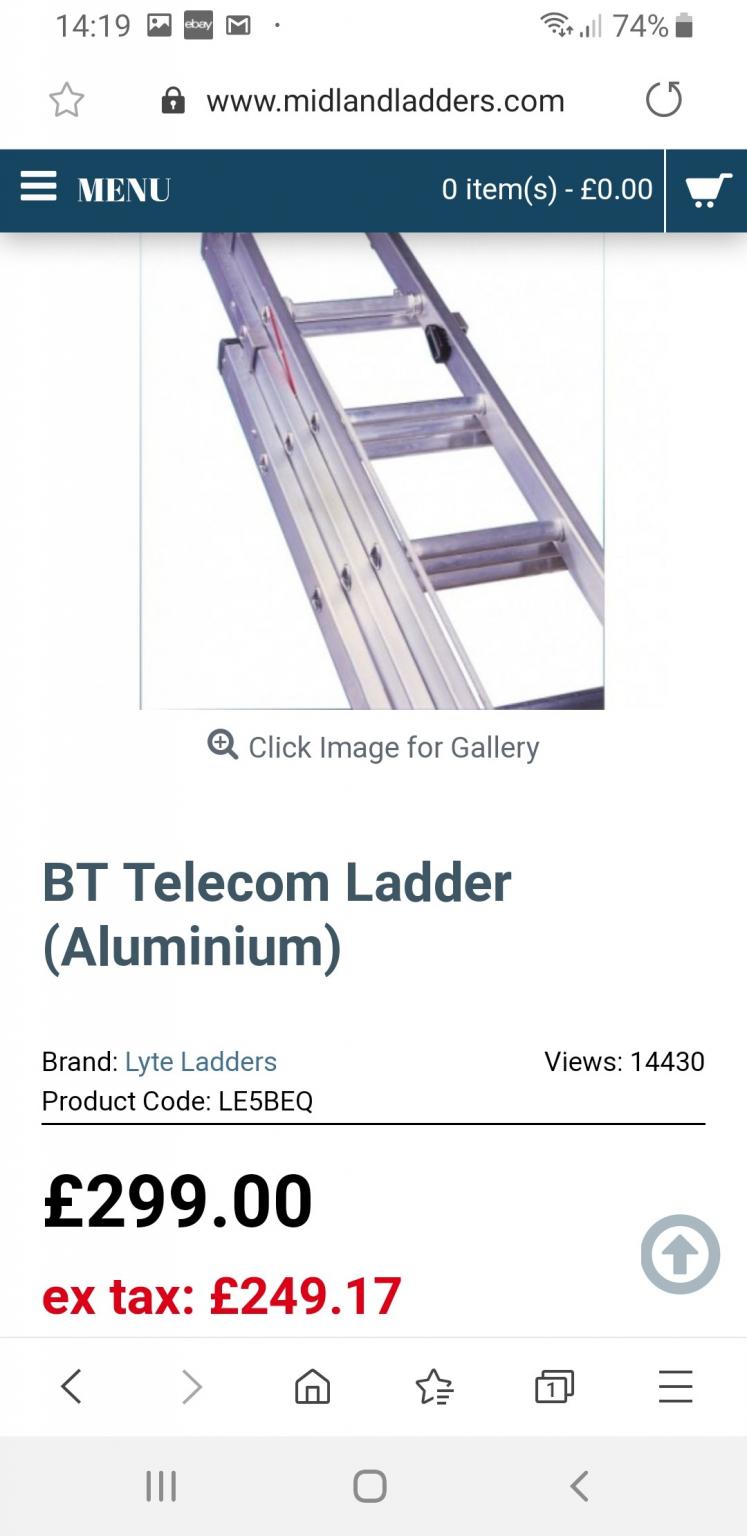Open the Gmail notification icon

[239, 24]
